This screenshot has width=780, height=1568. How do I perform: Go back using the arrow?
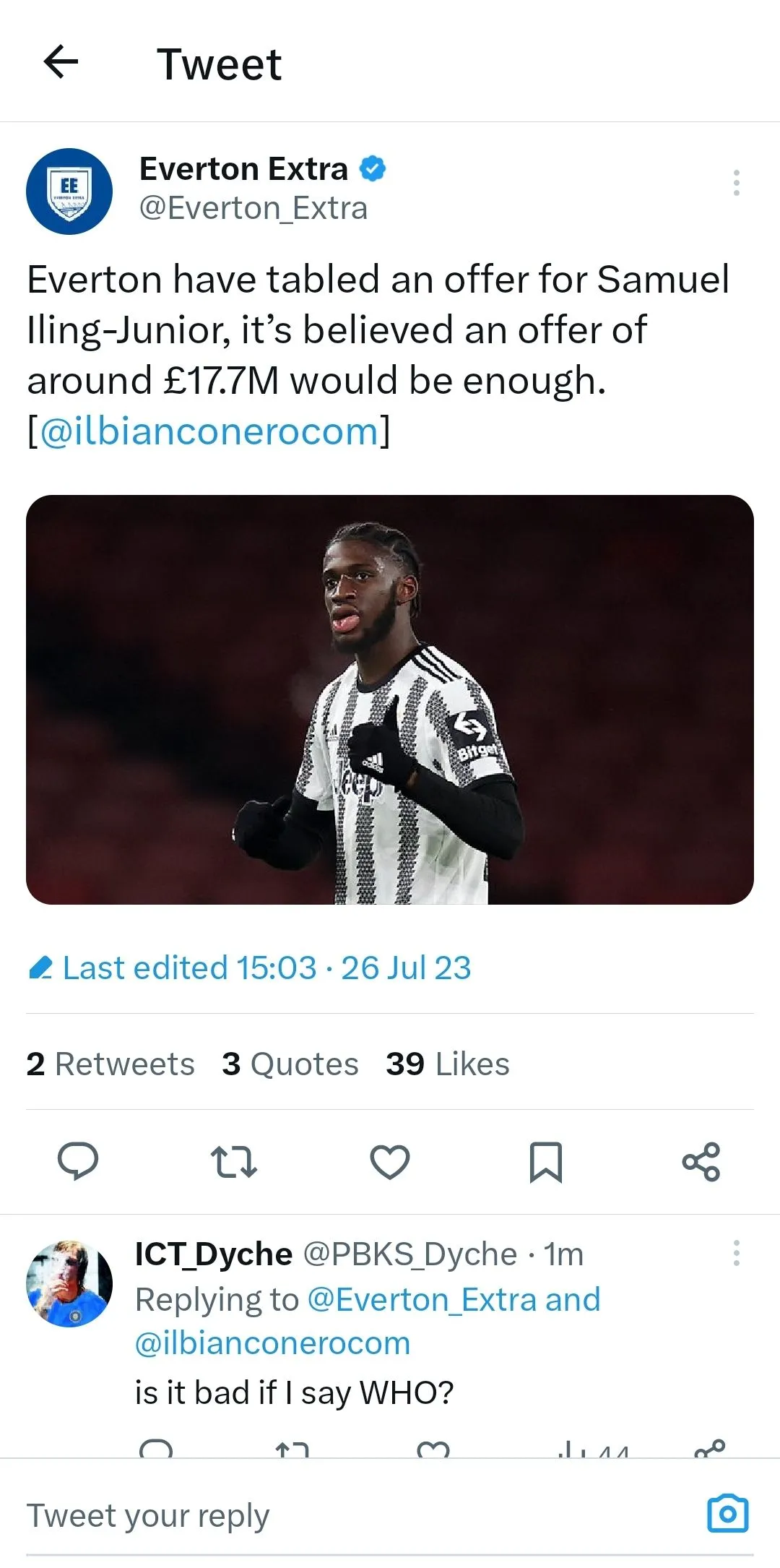coord(61,62)
